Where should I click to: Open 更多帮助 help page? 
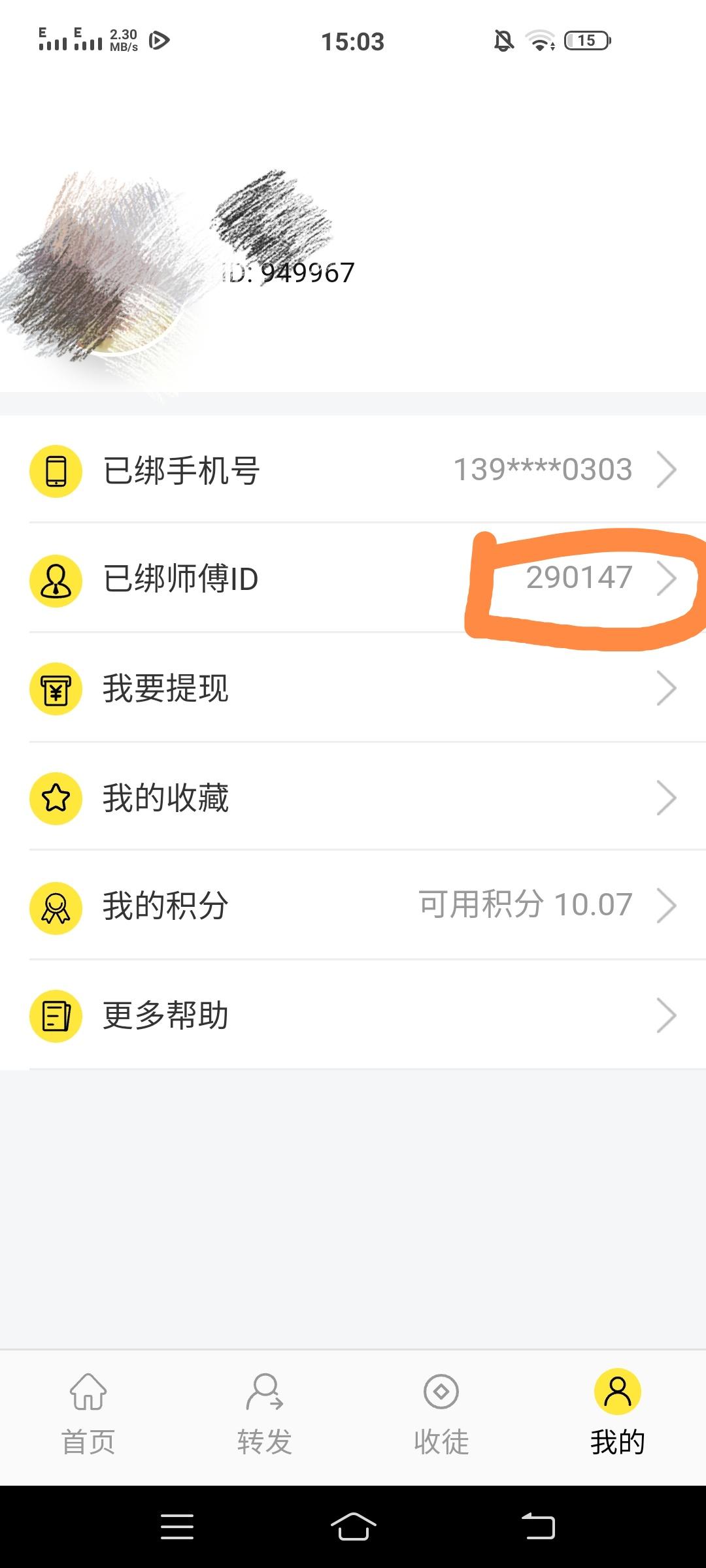353,1016
